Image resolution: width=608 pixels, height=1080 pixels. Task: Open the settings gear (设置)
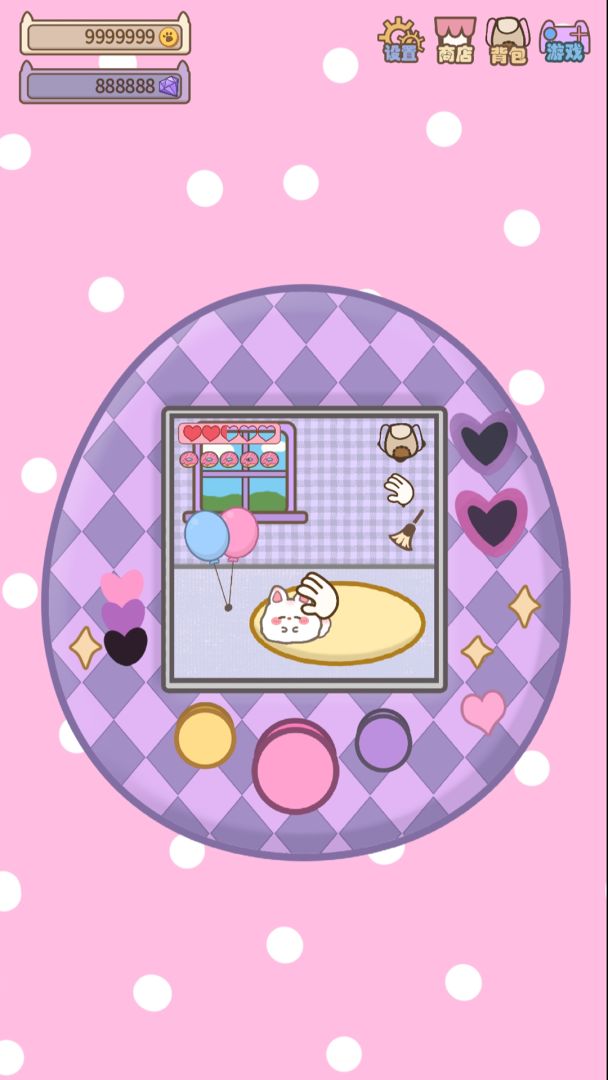(x=401, y=41)
